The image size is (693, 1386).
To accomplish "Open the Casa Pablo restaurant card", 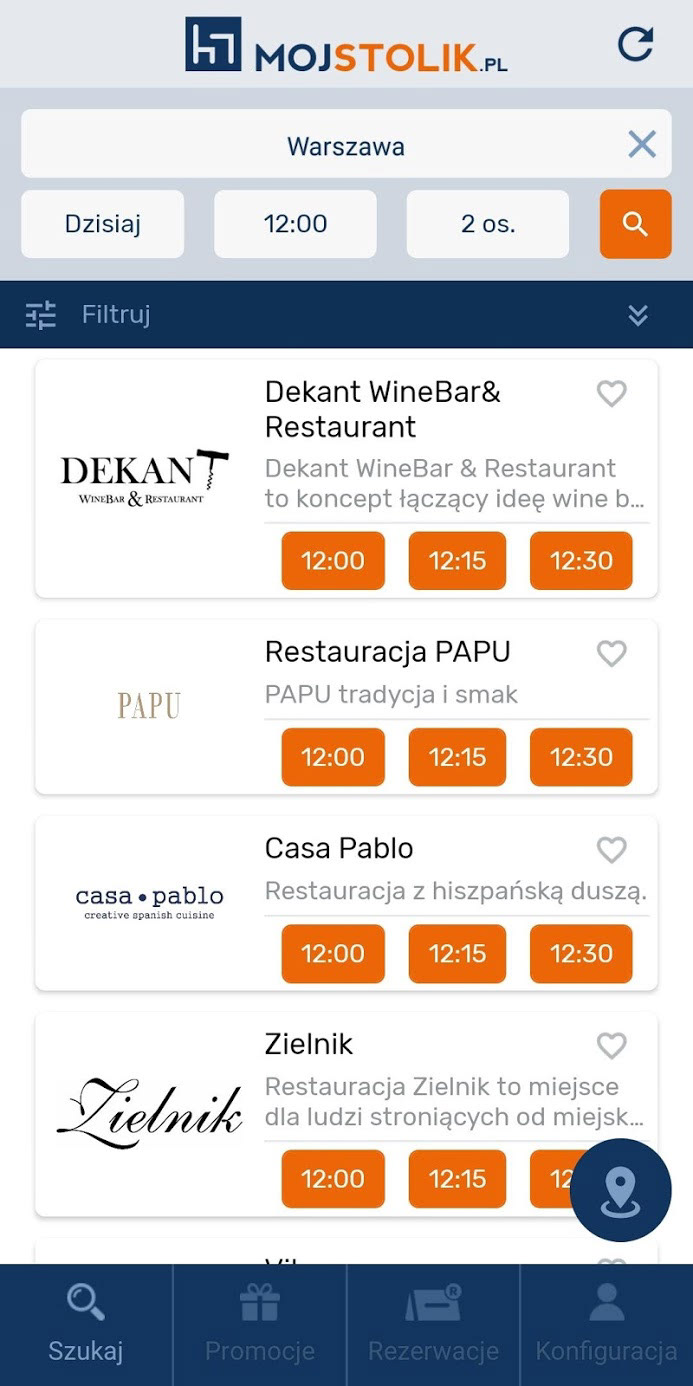I will [x=339, y=848].
